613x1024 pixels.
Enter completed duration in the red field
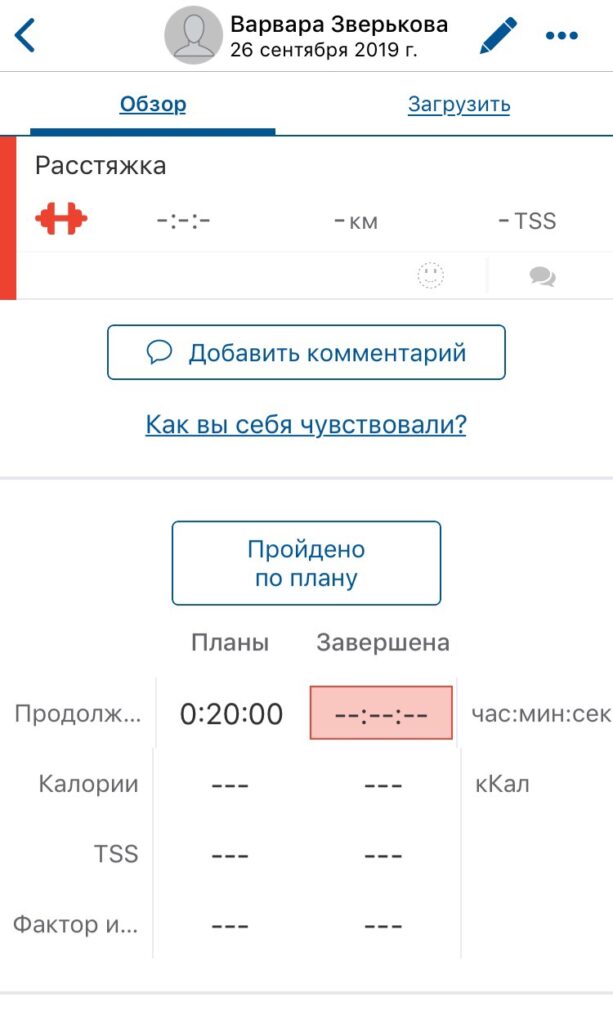point(381,712)
